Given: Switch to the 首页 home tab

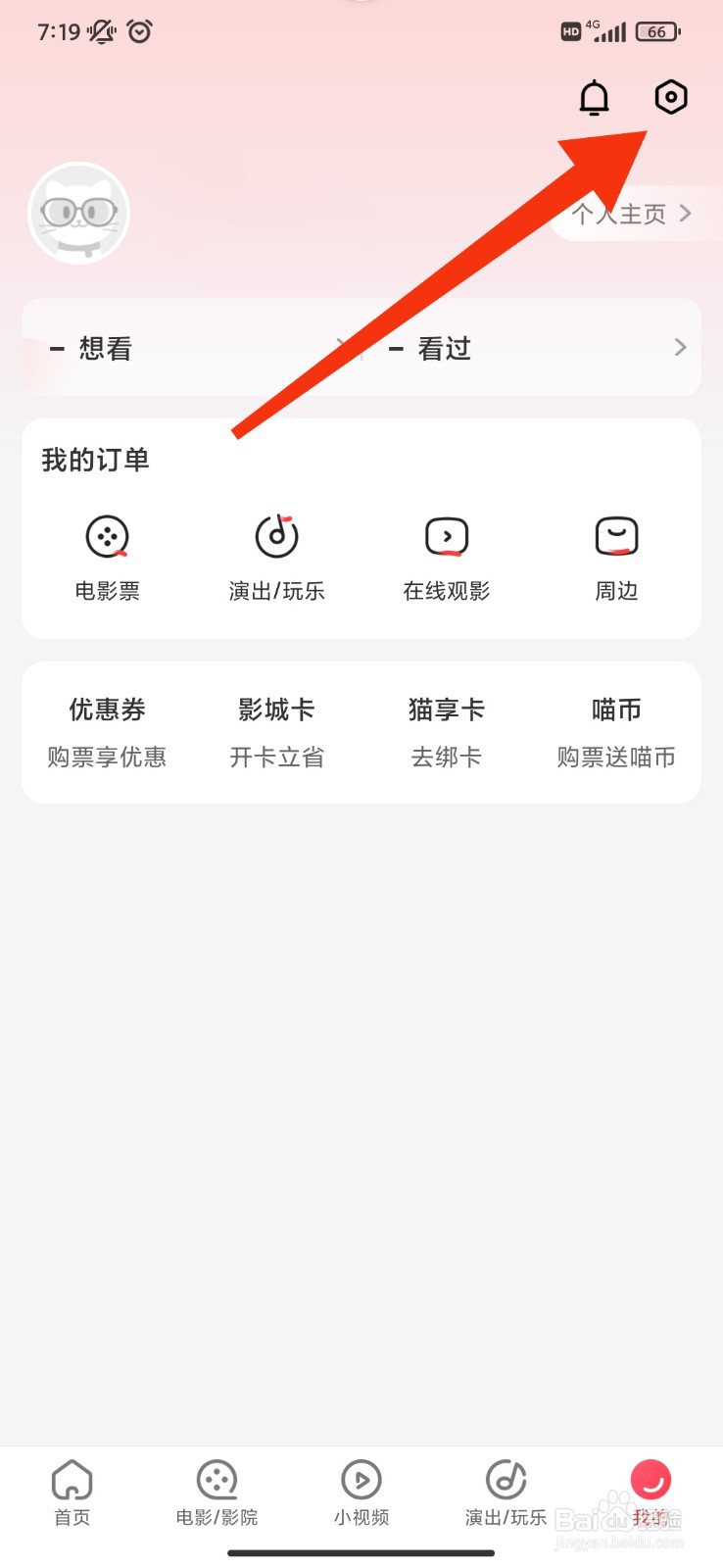Looking at the screenshot, I should (72, 1493).
